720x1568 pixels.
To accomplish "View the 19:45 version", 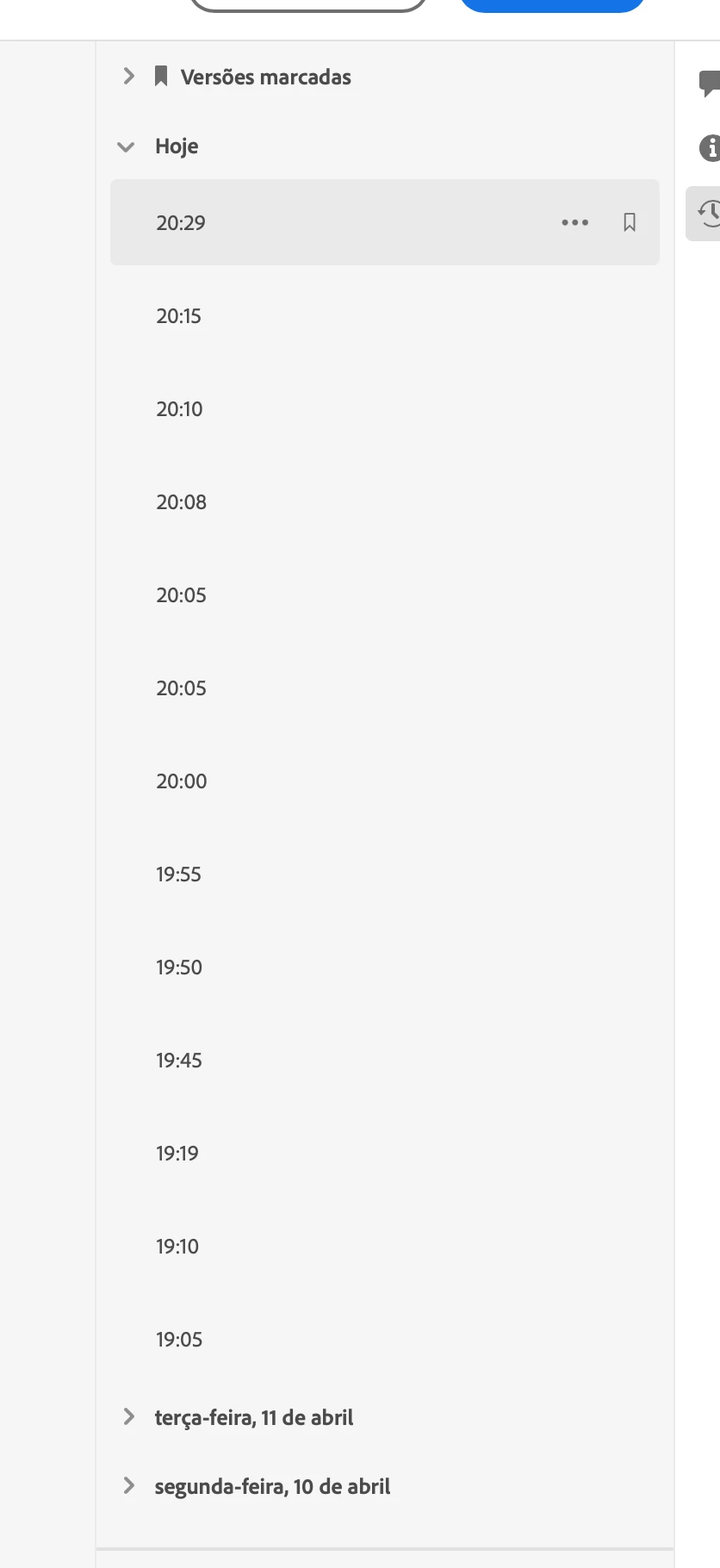I will tap(179, 1061).
